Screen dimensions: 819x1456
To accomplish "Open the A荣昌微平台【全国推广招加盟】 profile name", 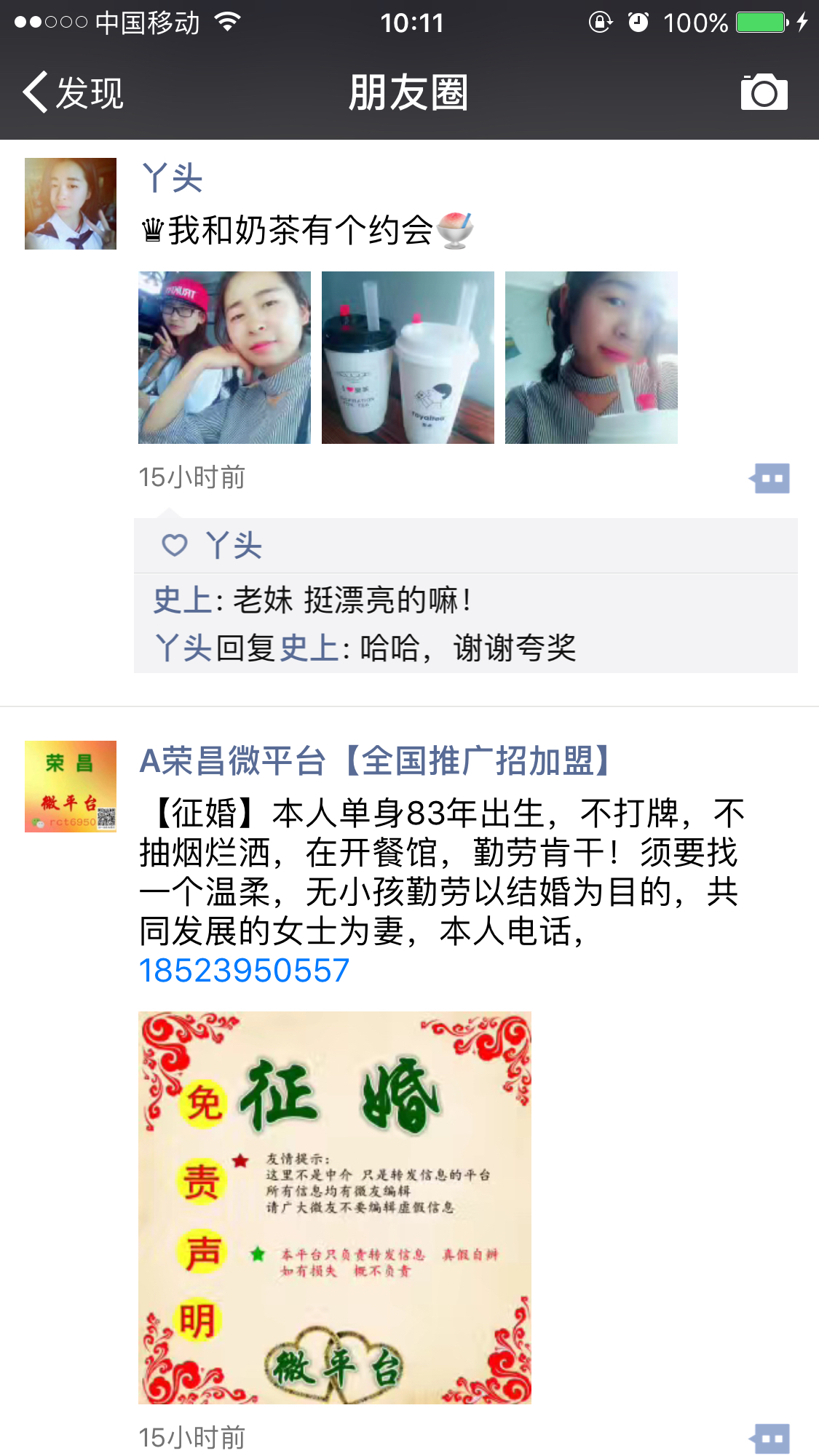I will click(376, 761).
